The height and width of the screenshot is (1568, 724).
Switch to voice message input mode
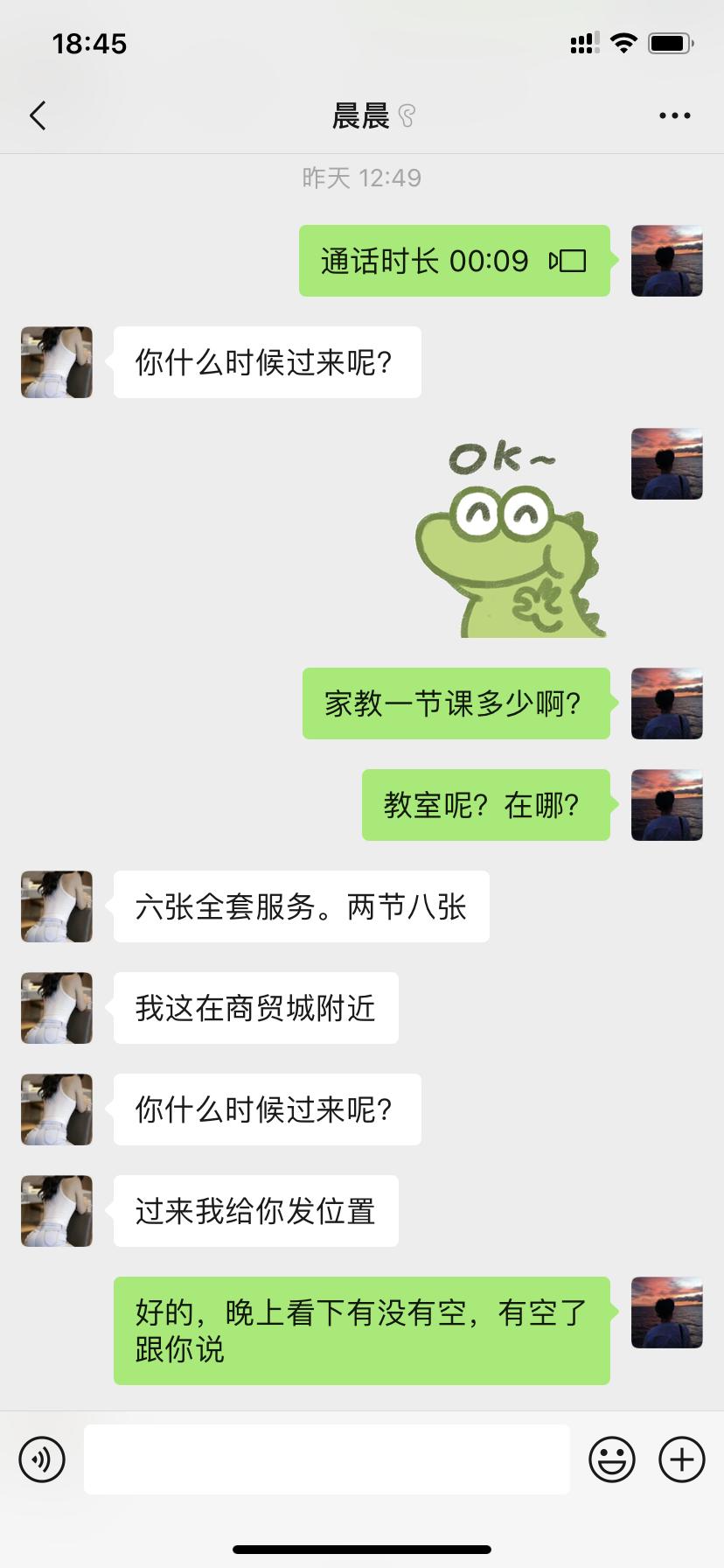click(x=42, y=1459)
